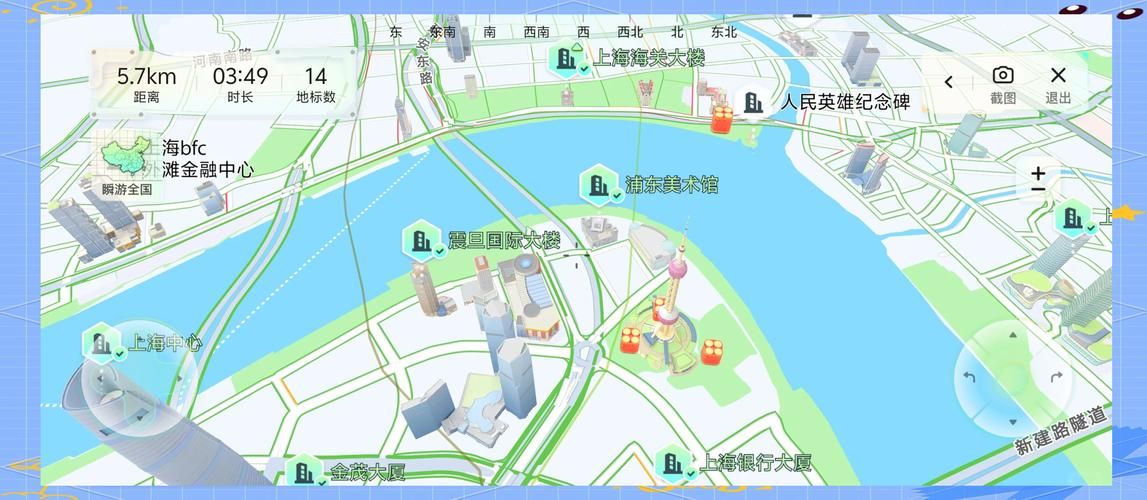Rotate the view with the curved right arrow
The height and width of the screenshot is (500, 1147).
pos(1056,377)
